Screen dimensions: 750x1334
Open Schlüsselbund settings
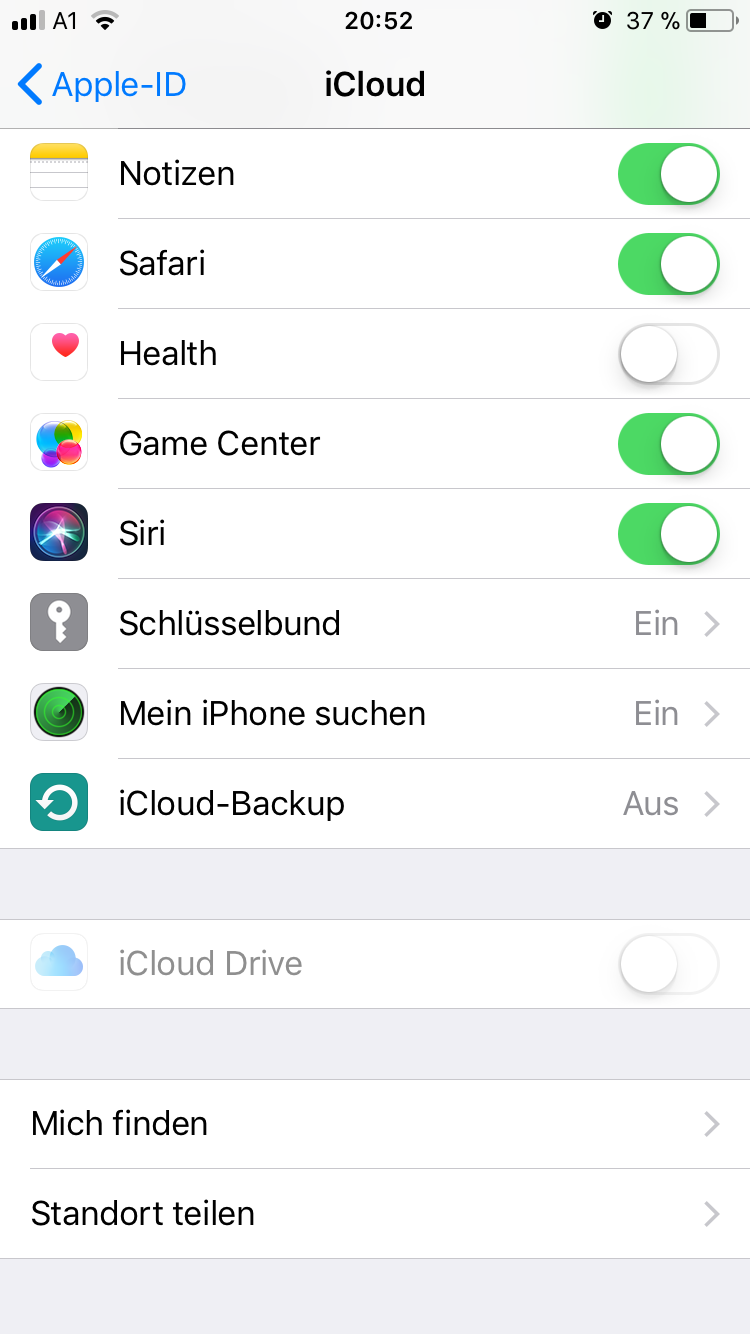click(x=375, y=624)
